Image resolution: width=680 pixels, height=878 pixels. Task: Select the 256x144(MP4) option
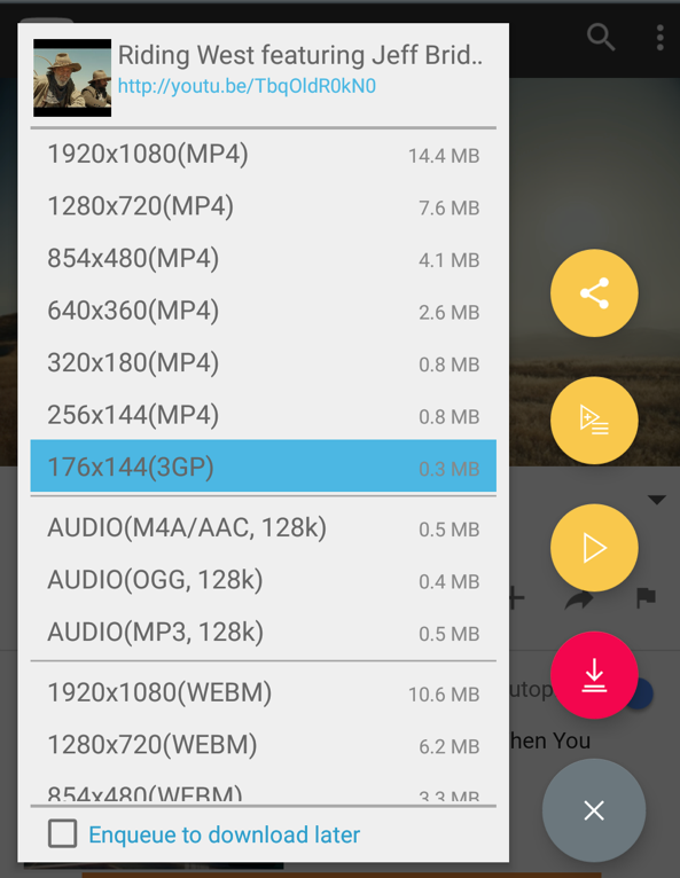[x=263, y=414]
